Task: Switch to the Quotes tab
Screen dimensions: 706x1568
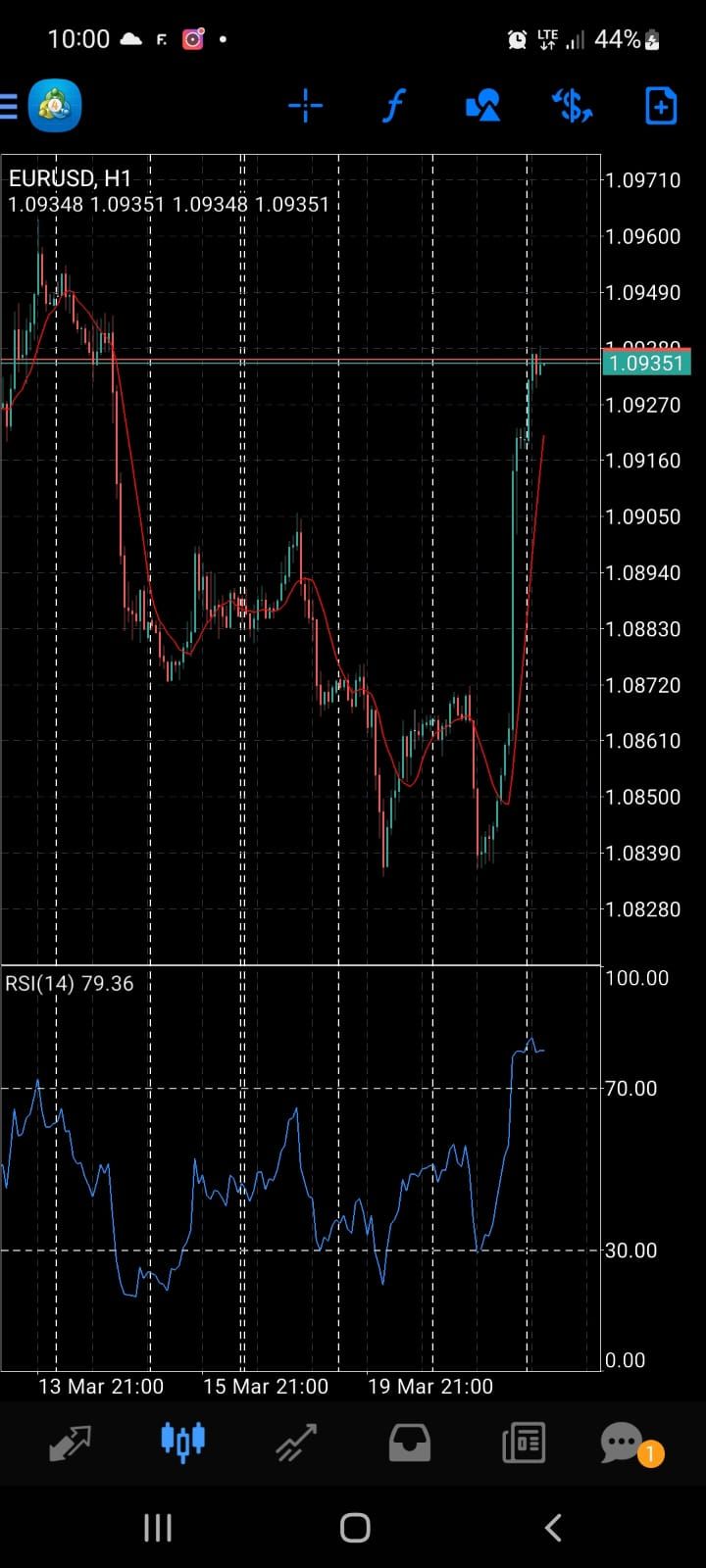Action: [70, 1443]
